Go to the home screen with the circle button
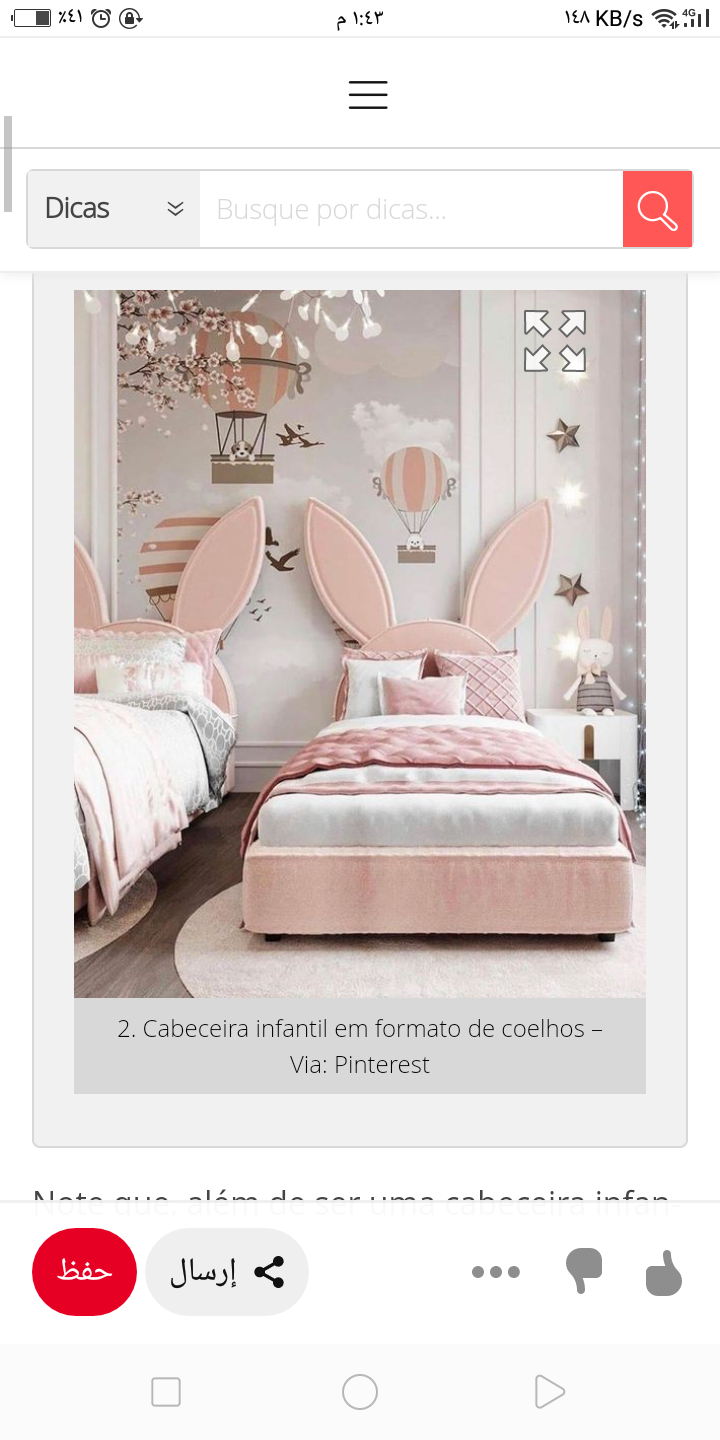720x1440 pixels. click(x=359, y=1391)
